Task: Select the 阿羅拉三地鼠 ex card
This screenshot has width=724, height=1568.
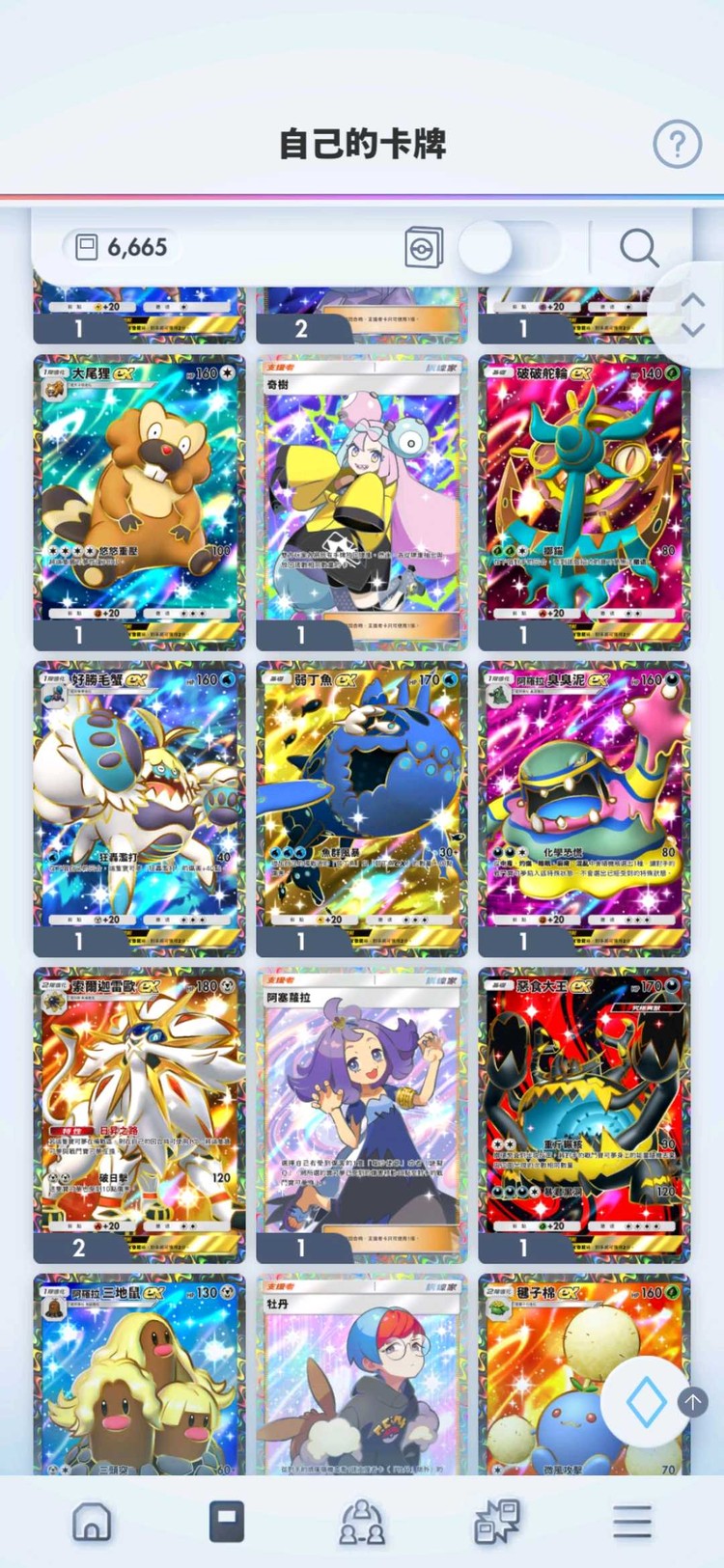Action: point(140,1375)
